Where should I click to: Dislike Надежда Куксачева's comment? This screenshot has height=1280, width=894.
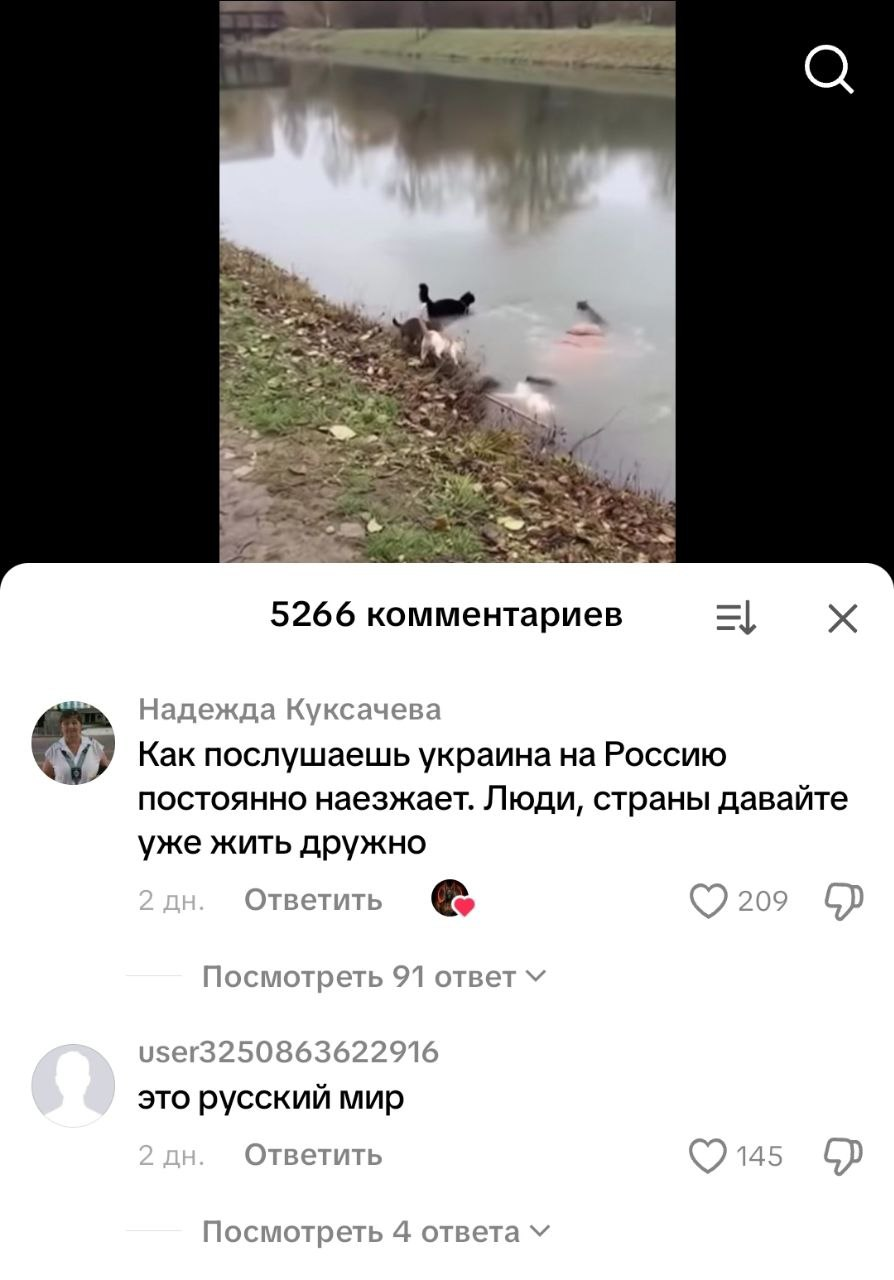click(x=843, y=901)
